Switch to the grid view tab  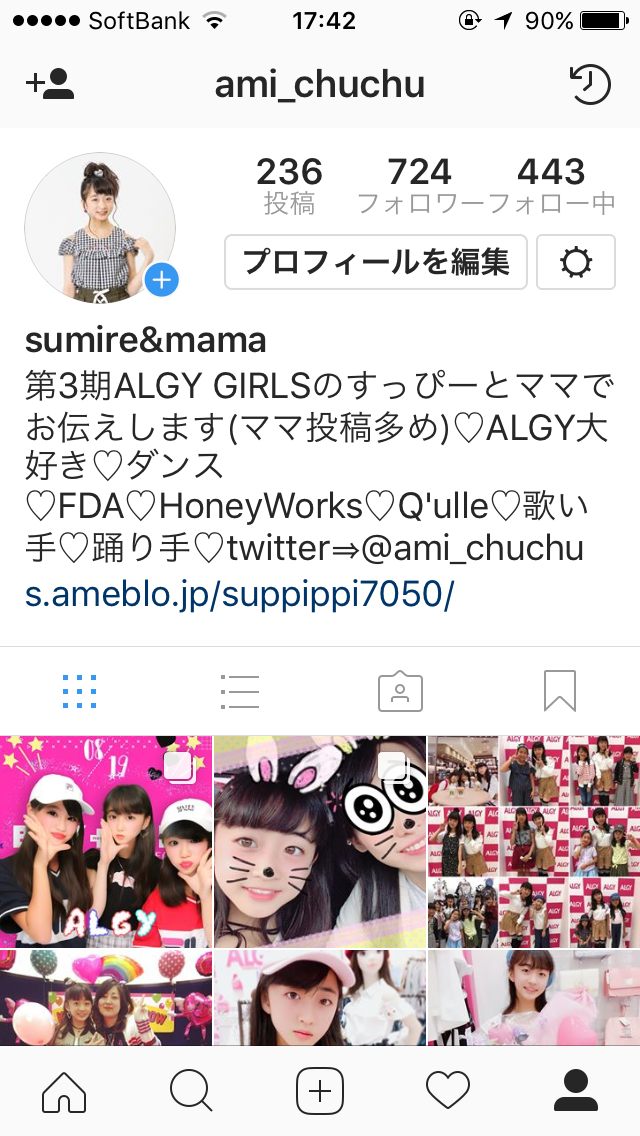click(80, 691)
